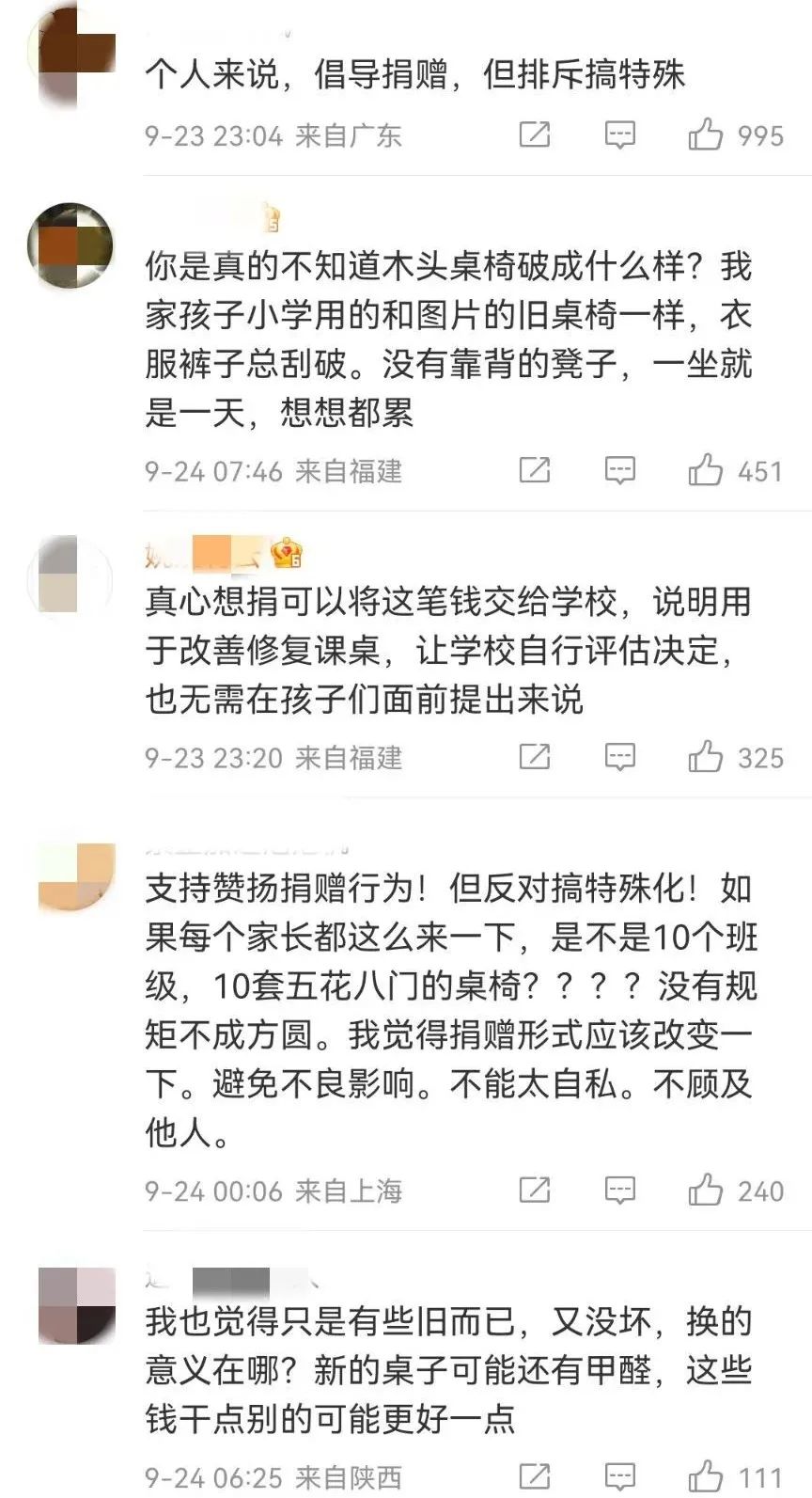812x1498 pixels.
Task: Repost the comment about 改善修复课桌
Action: [x=535, y=757]
